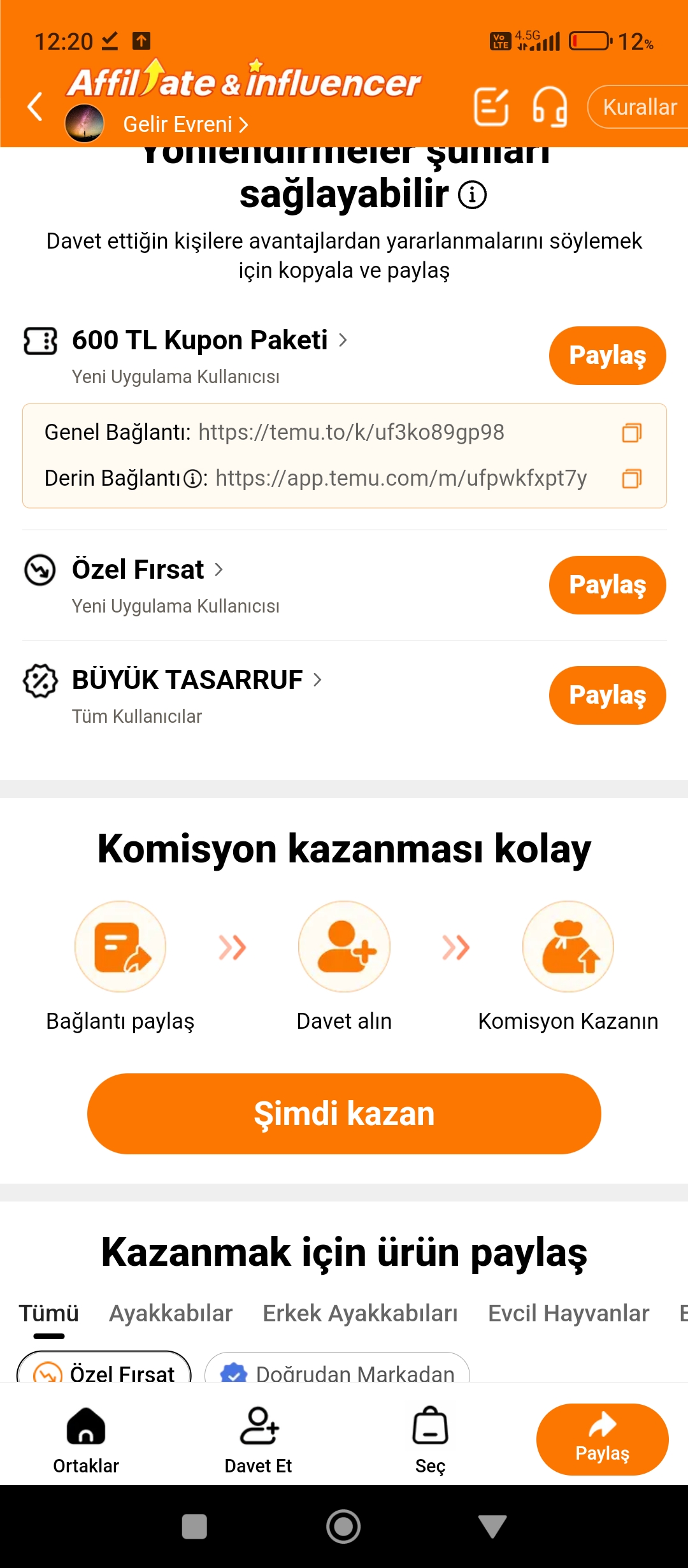Show info about referral benefits
This screenshot has width=688, height=1568.
(473, 195)
